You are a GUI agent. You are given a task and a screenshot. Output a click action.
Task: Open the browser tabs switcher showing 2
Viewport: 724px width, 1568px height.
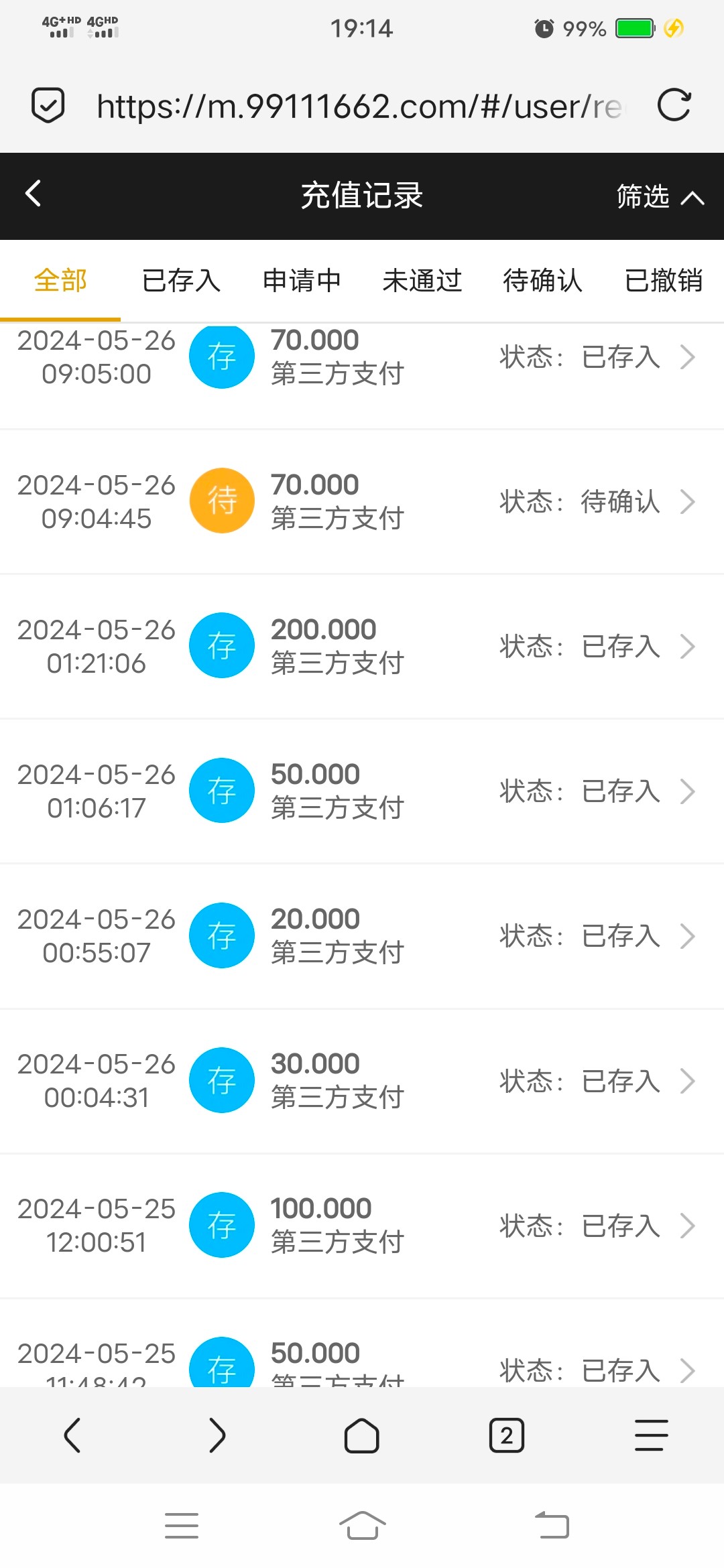[507, 1435]
